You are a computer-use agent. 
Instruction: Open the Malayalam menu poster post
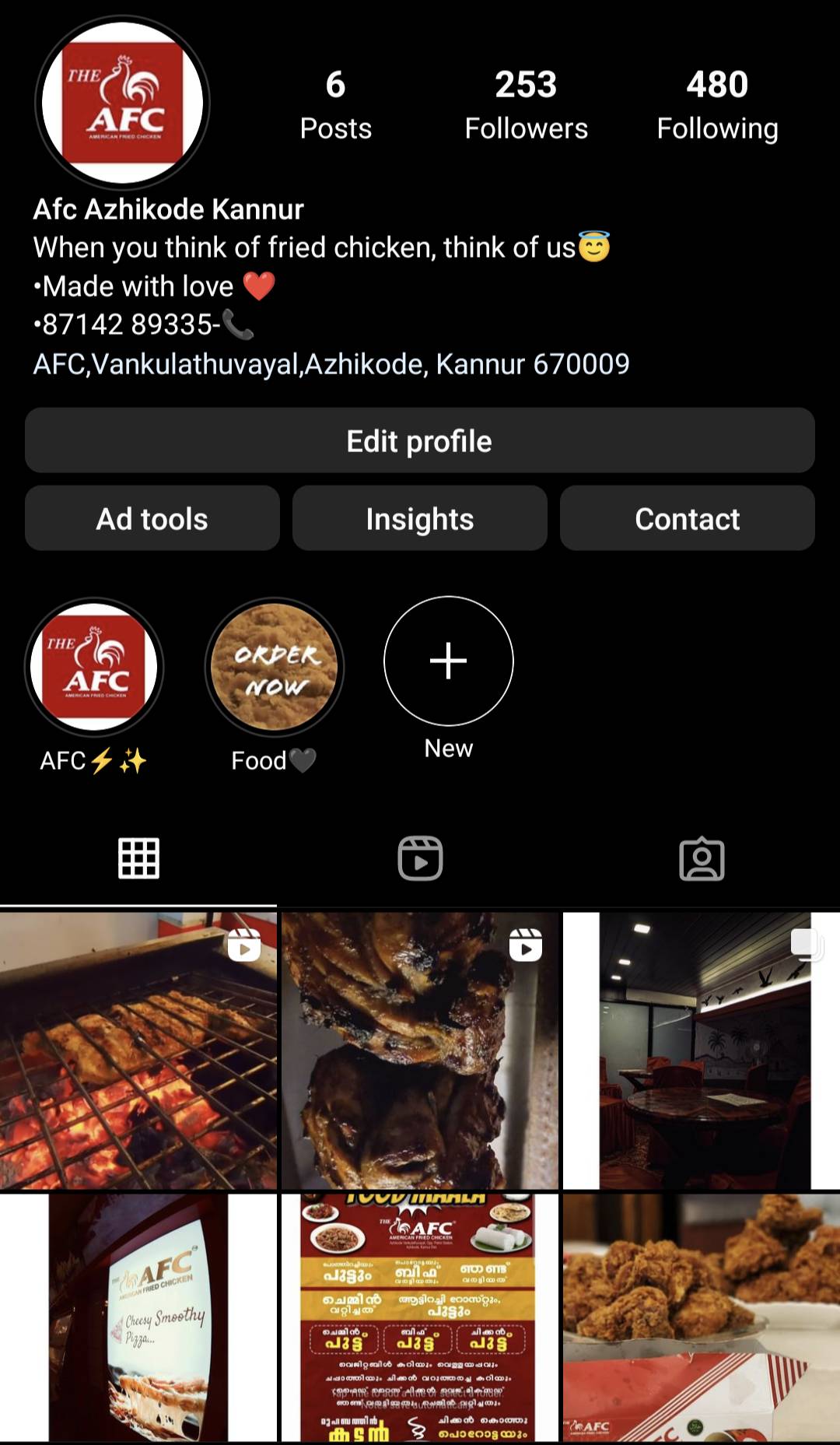coord(420,1318)
